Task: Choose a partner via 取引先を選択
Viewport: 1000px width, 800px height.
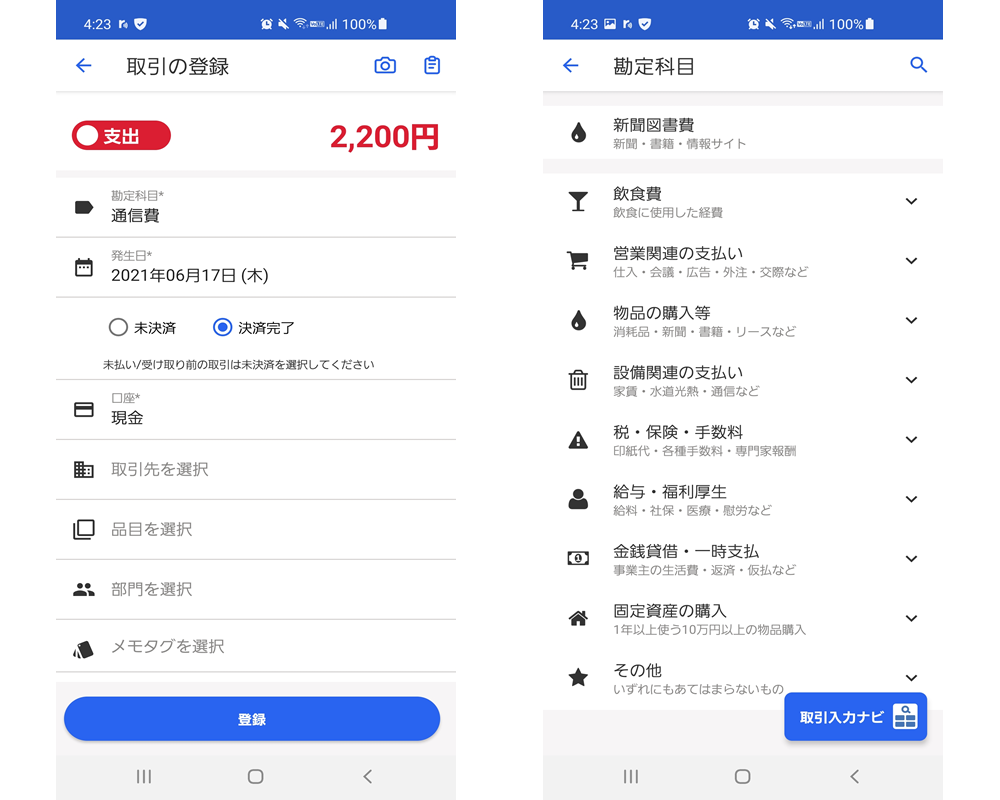Action: (x=255, y=469)
